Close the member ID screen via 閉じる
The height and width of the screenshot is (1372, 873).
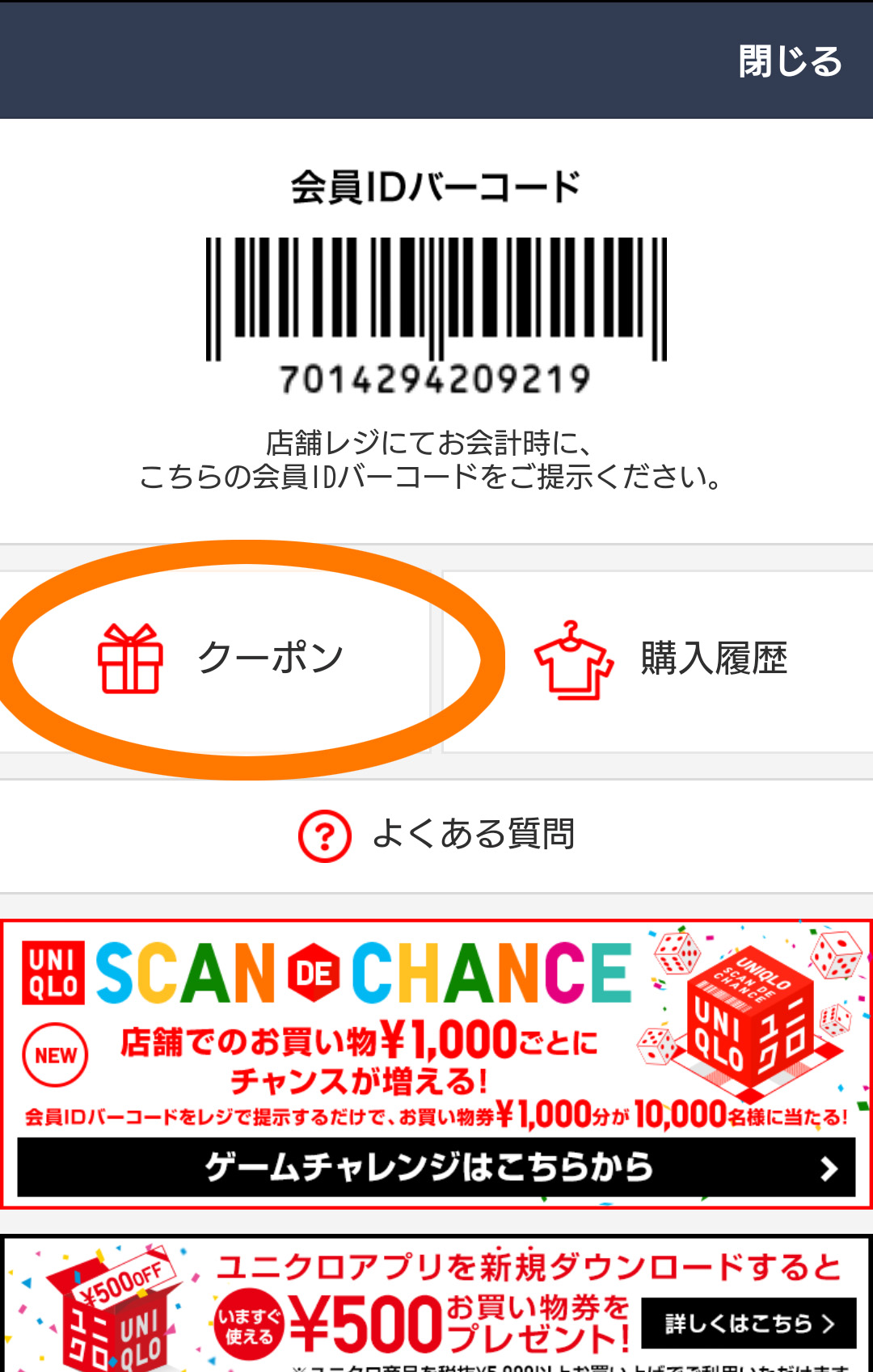(x=790, y=61)
